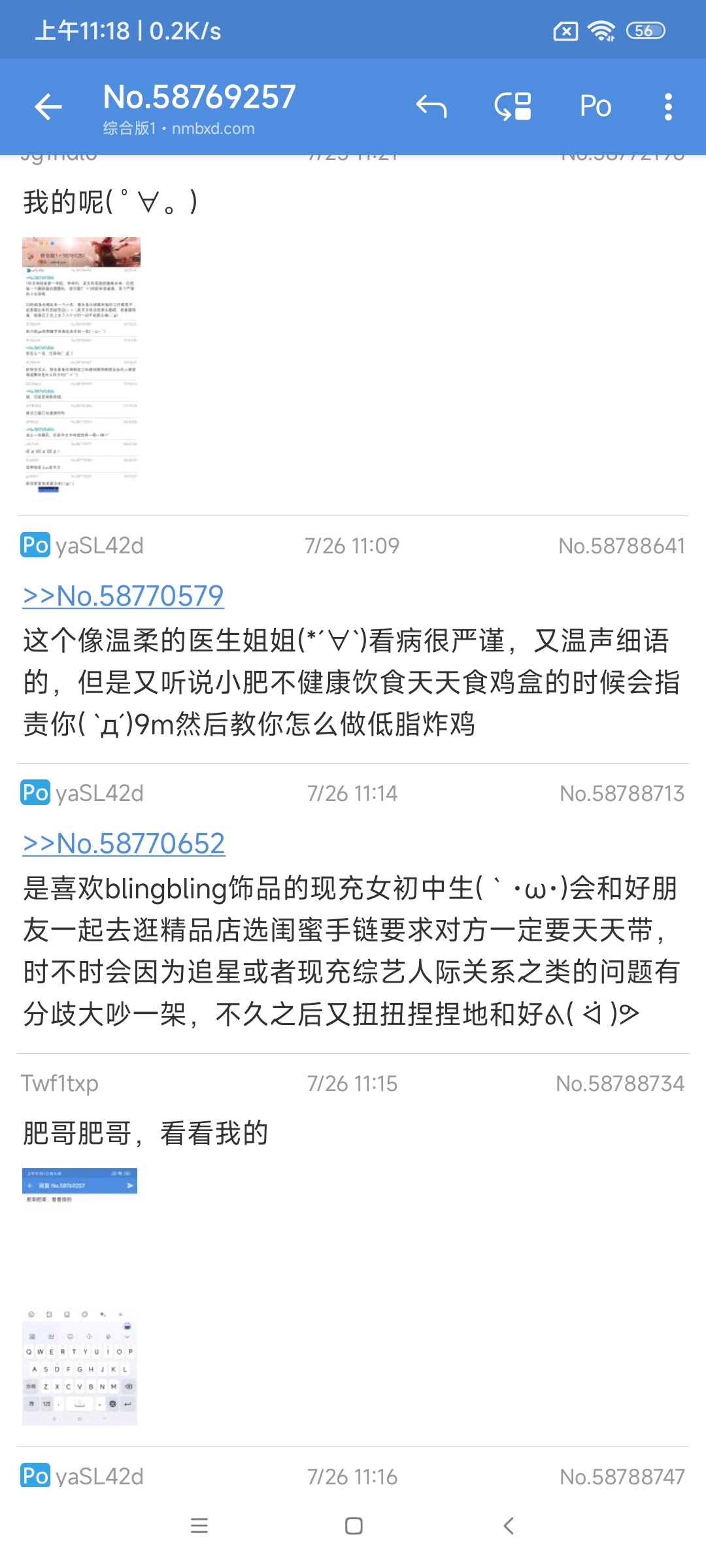View image attached under "我的呢" reply
706x1568 pixels.
81,365
